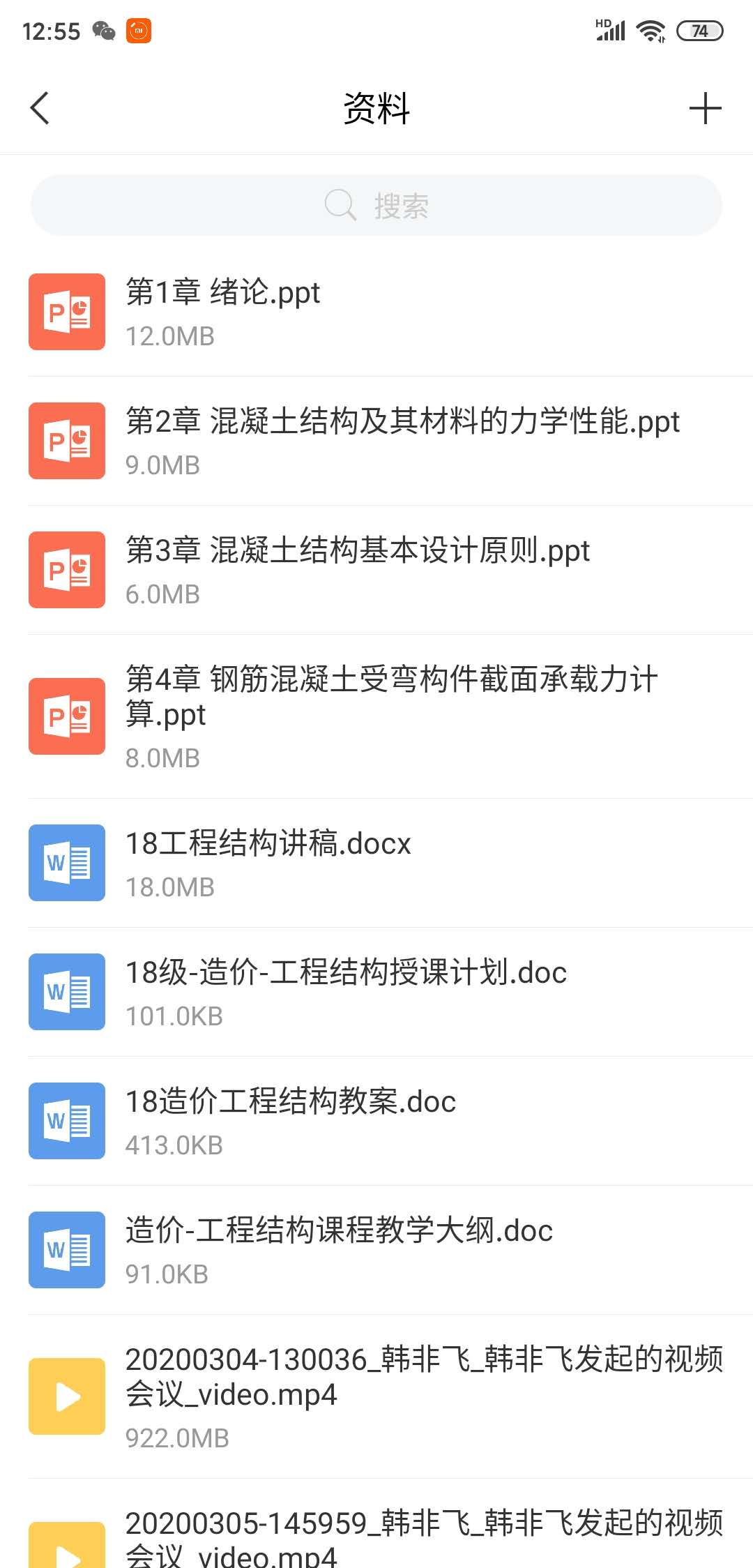The width and height of the screenshot is (753, 1568).
Task: Open the 搜索 search box
Action: (x=376, y=206)
